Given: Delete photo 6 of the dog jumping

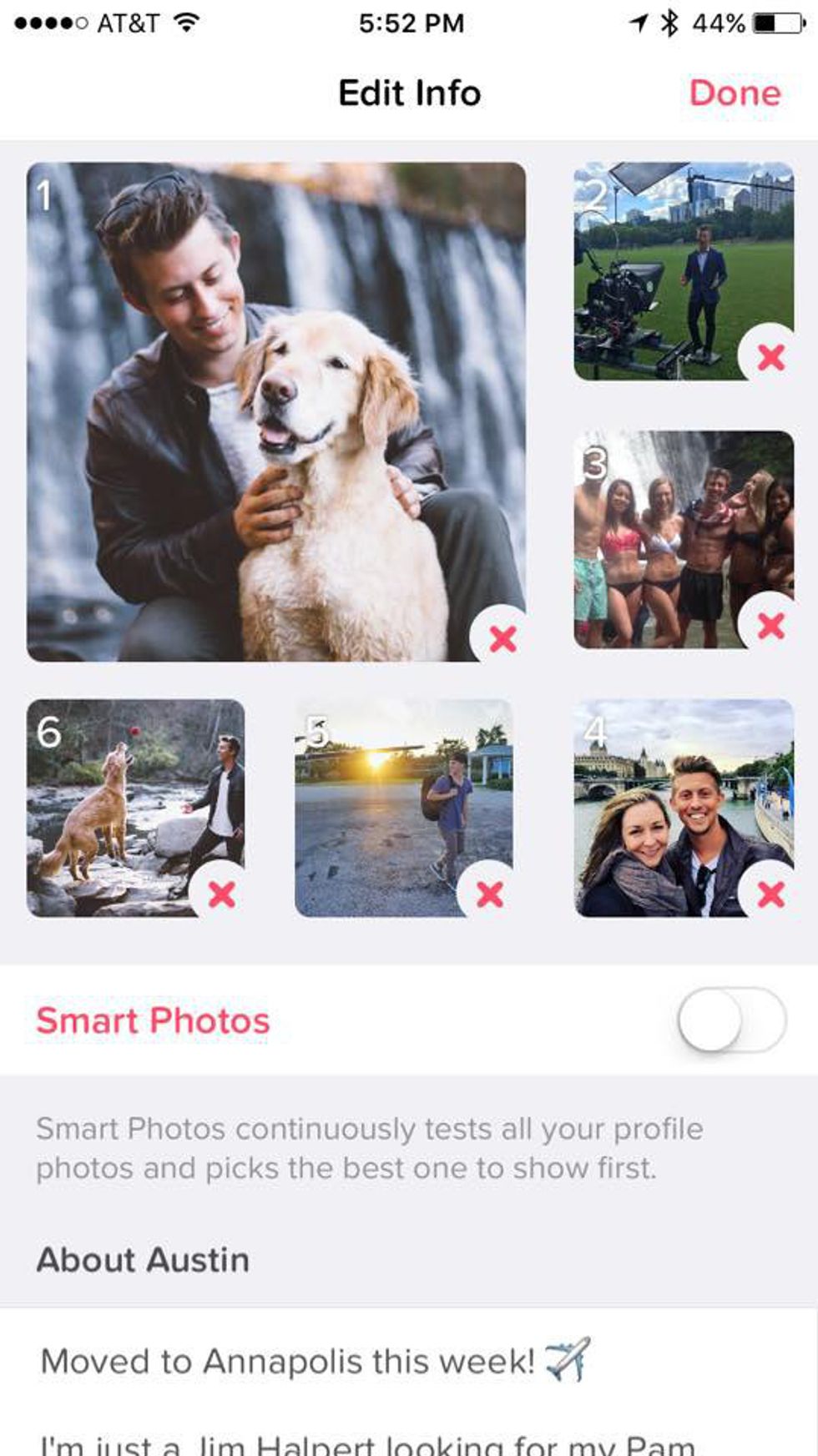Looking at the screenshot, I should [x=221, y=894].
